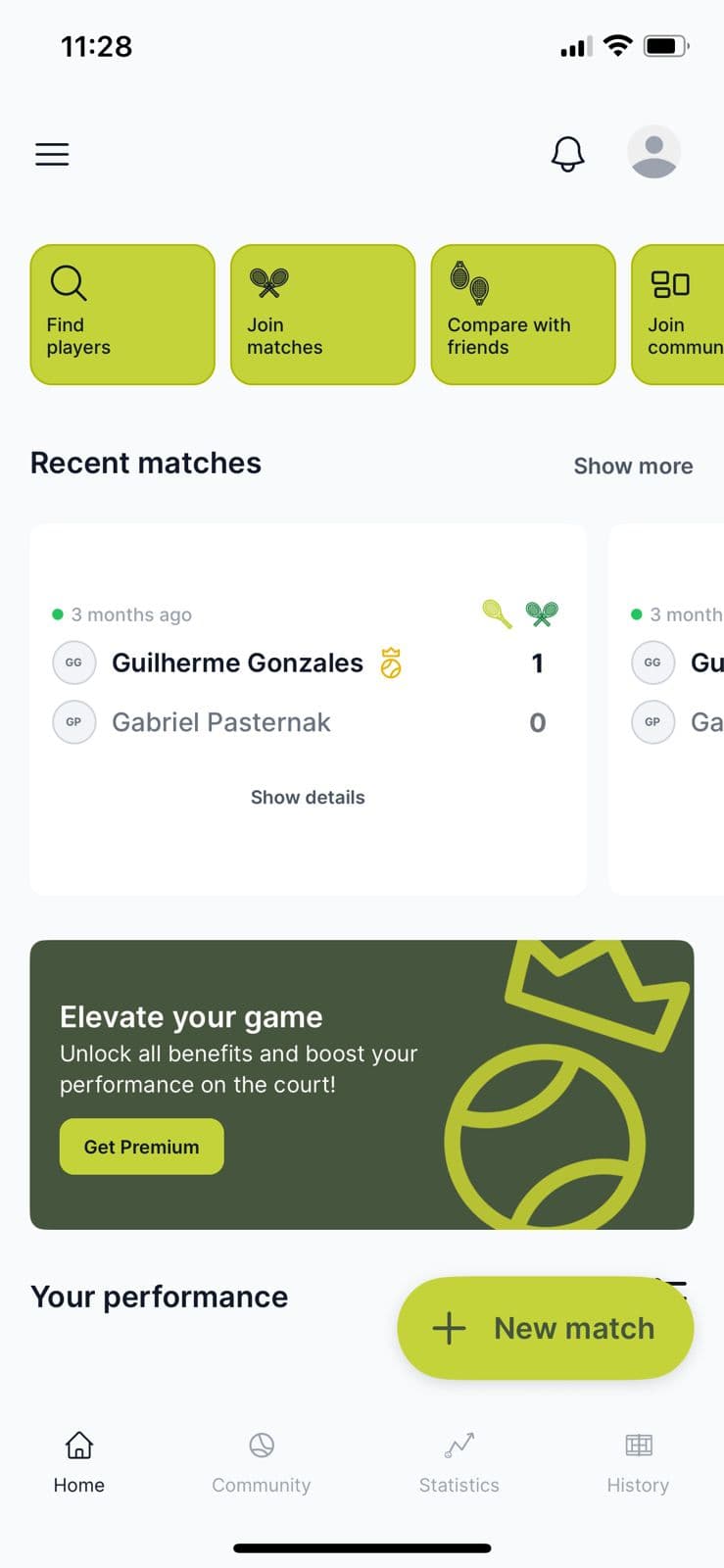Tap the crowned tennis ball badge by Guilherme Gonzales
The width and height of the screenshot is (724, 1568).
coord(390,662)
